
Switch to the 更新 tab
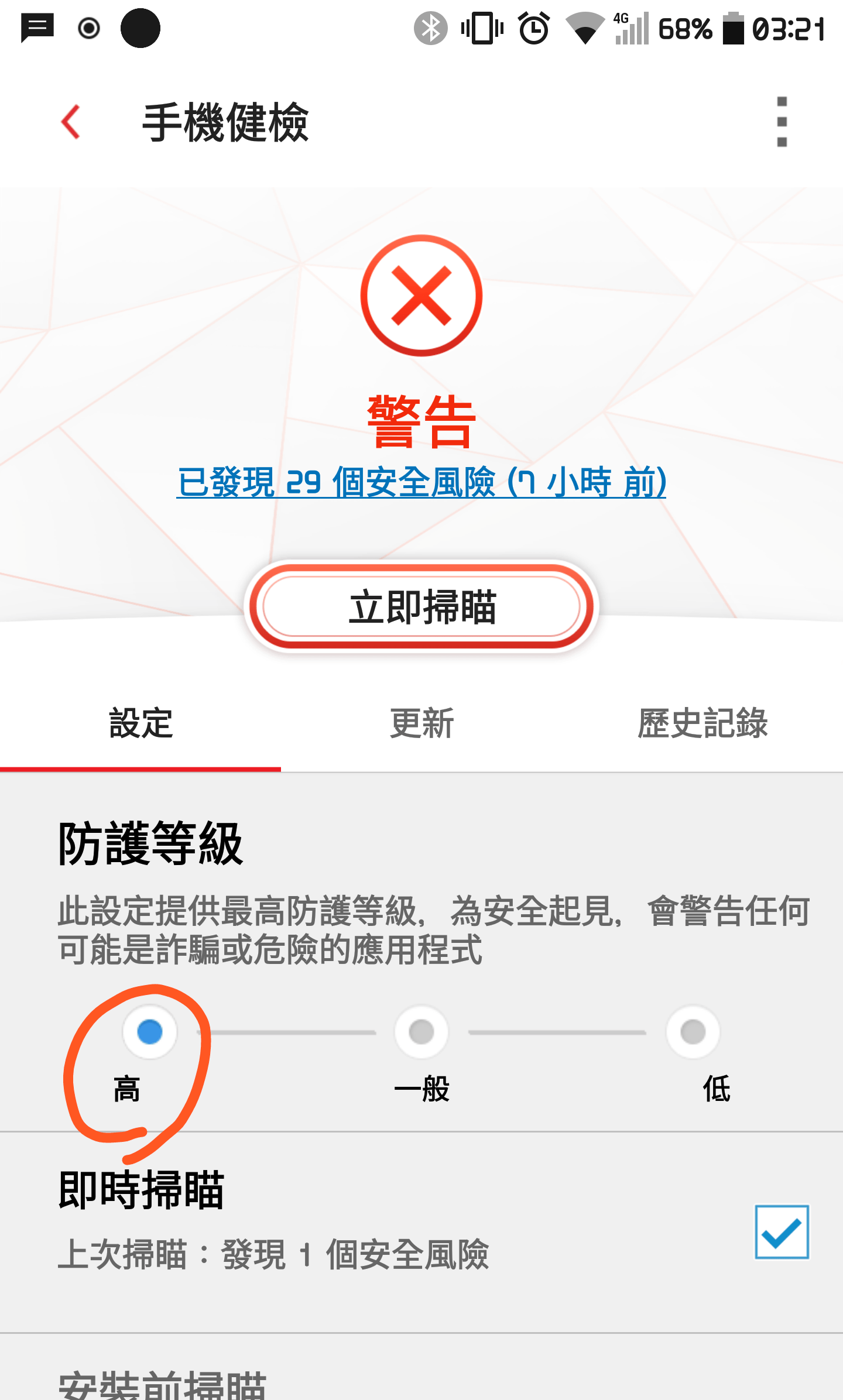pos(421,724)
